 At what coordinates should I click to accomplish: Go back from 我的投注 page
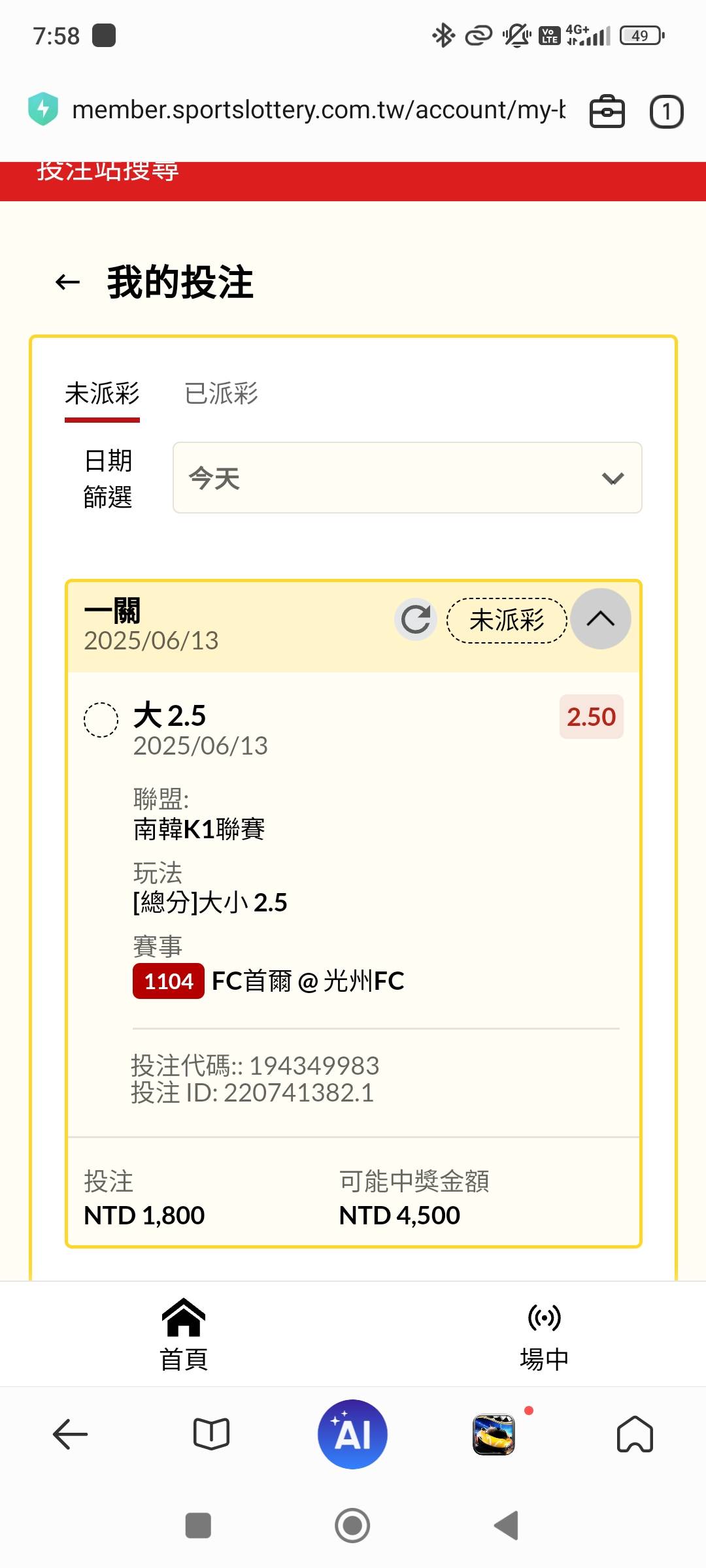pos(67,282)
